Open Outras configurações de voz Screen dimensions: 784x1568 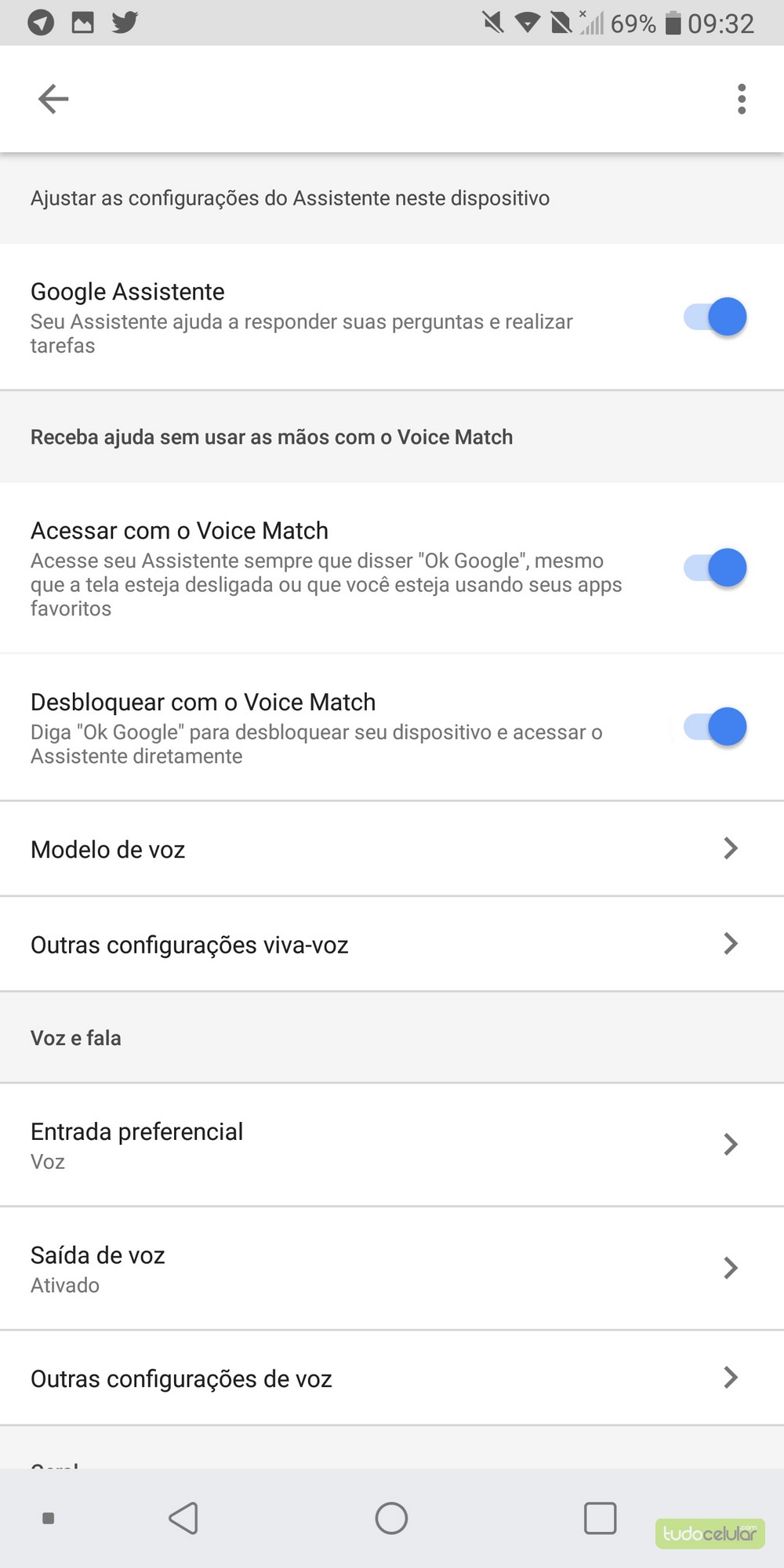pos(392,1378)
